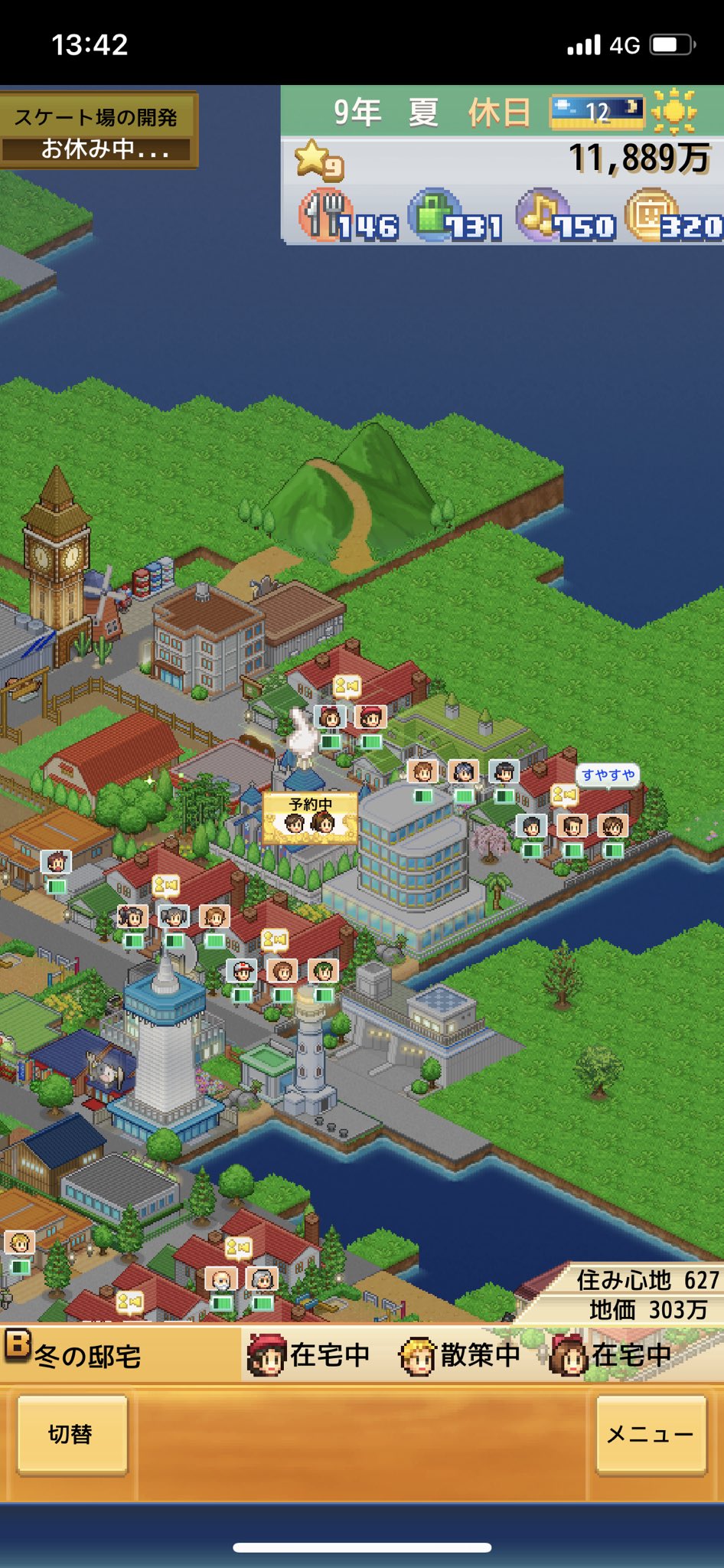The image size is (724, 1568).
Task: Tap the 切替 switch button
Action: point(71,1434)
